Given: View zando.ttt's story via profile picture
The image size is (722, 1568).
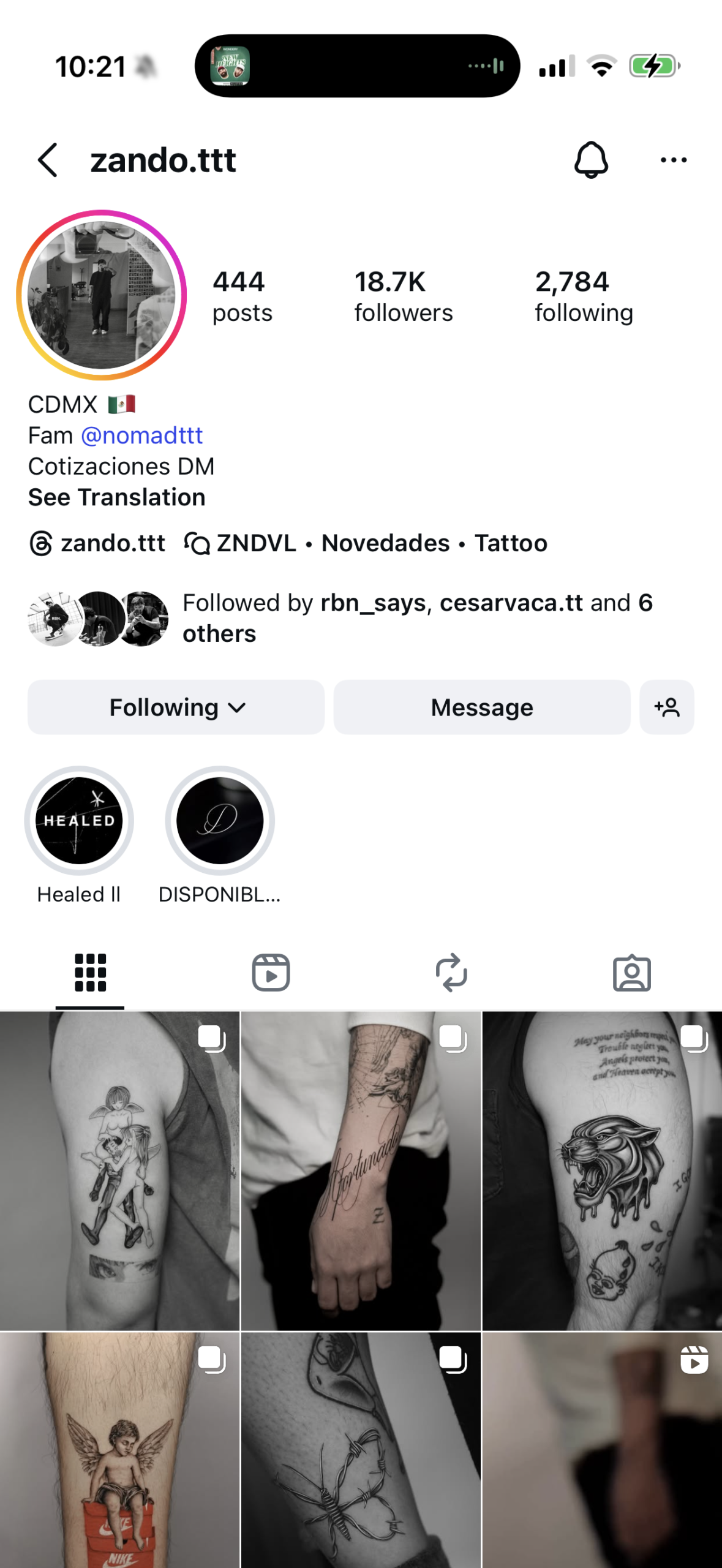Looking at the screenshot, I should [102, 295].
